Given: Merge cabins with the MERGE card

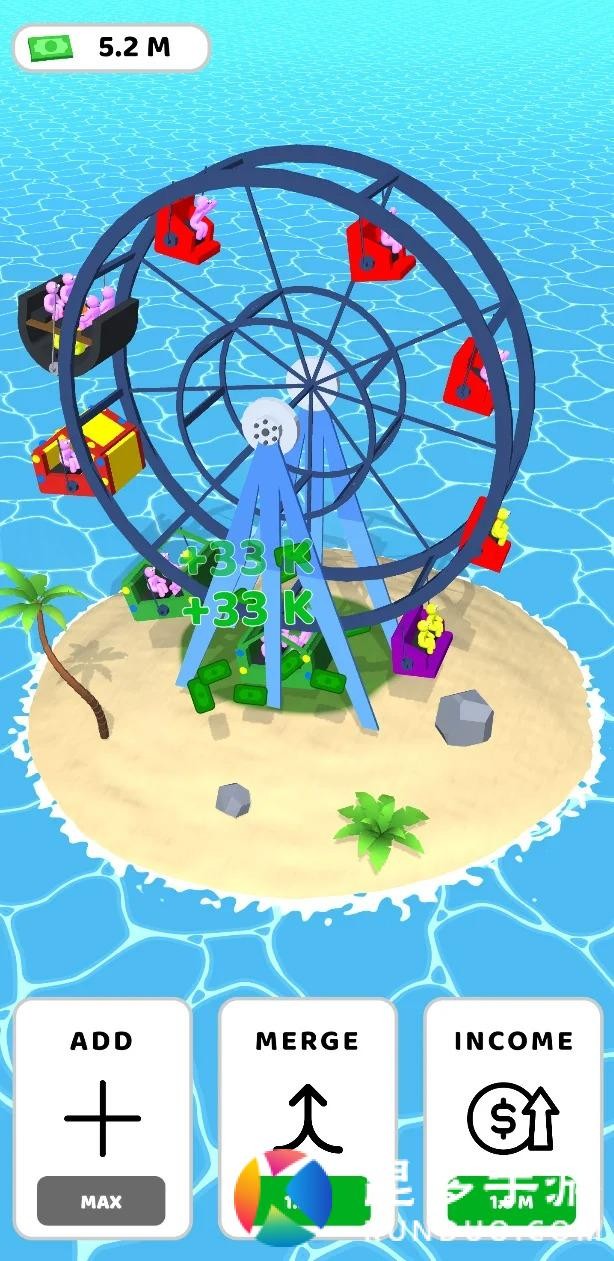Looking at the screenshot, I should [x=307, y=1118].
